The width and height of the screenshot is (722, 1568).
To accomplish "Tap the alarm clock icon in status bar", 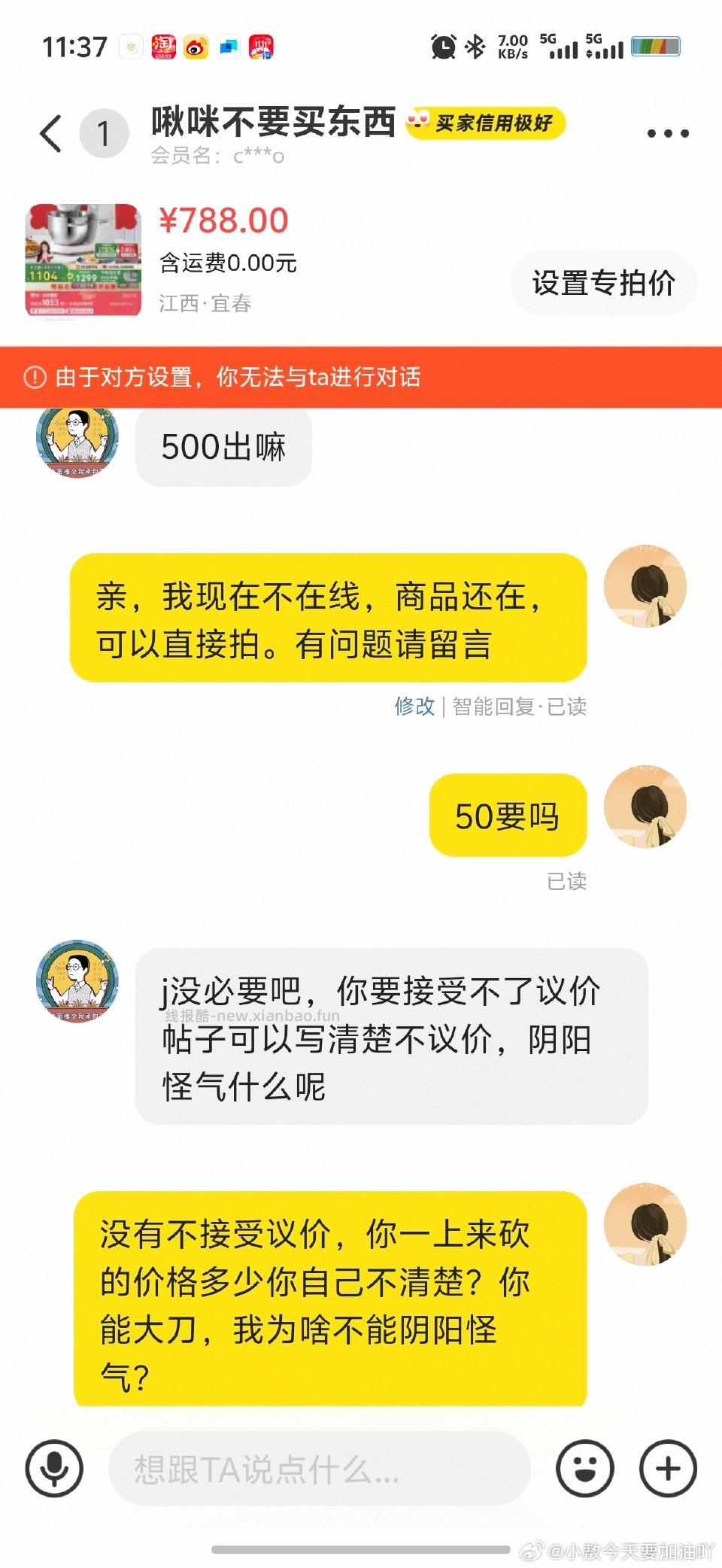I will tap(444, 46).
